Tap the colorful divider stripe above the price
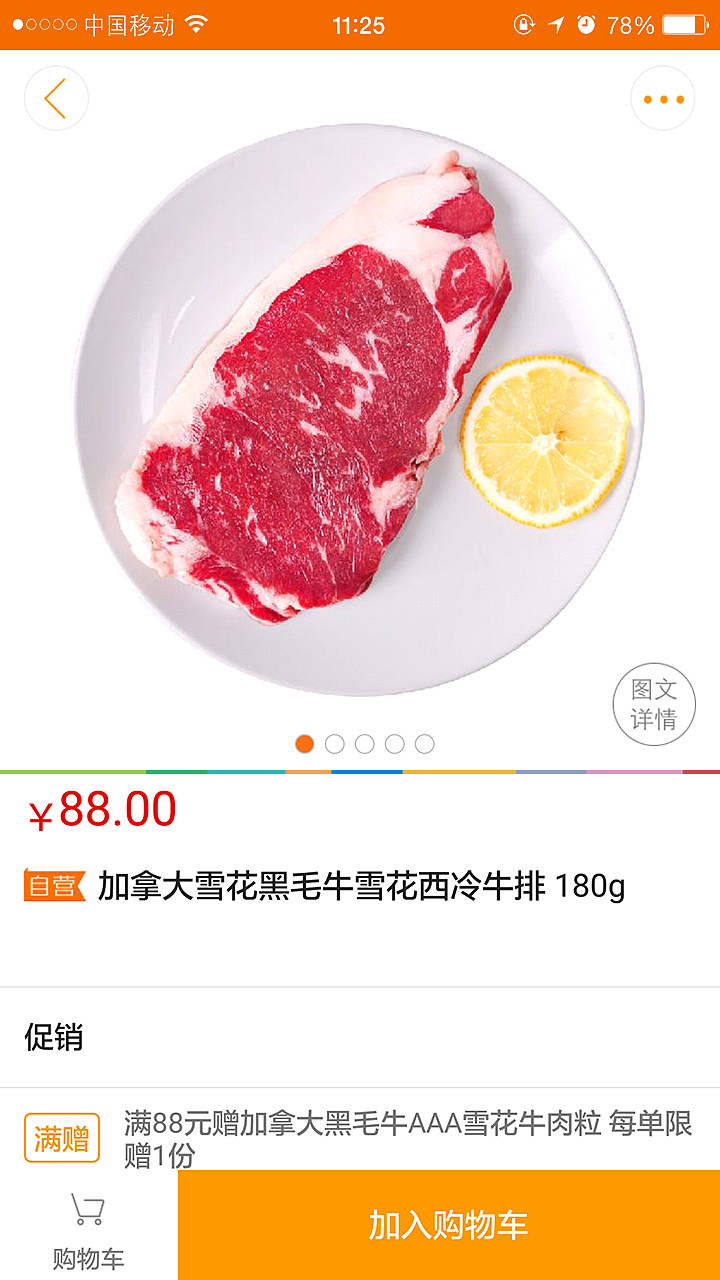Image resolution: width=720 pixels, height=1280 pixels. (x=360, y=770)
